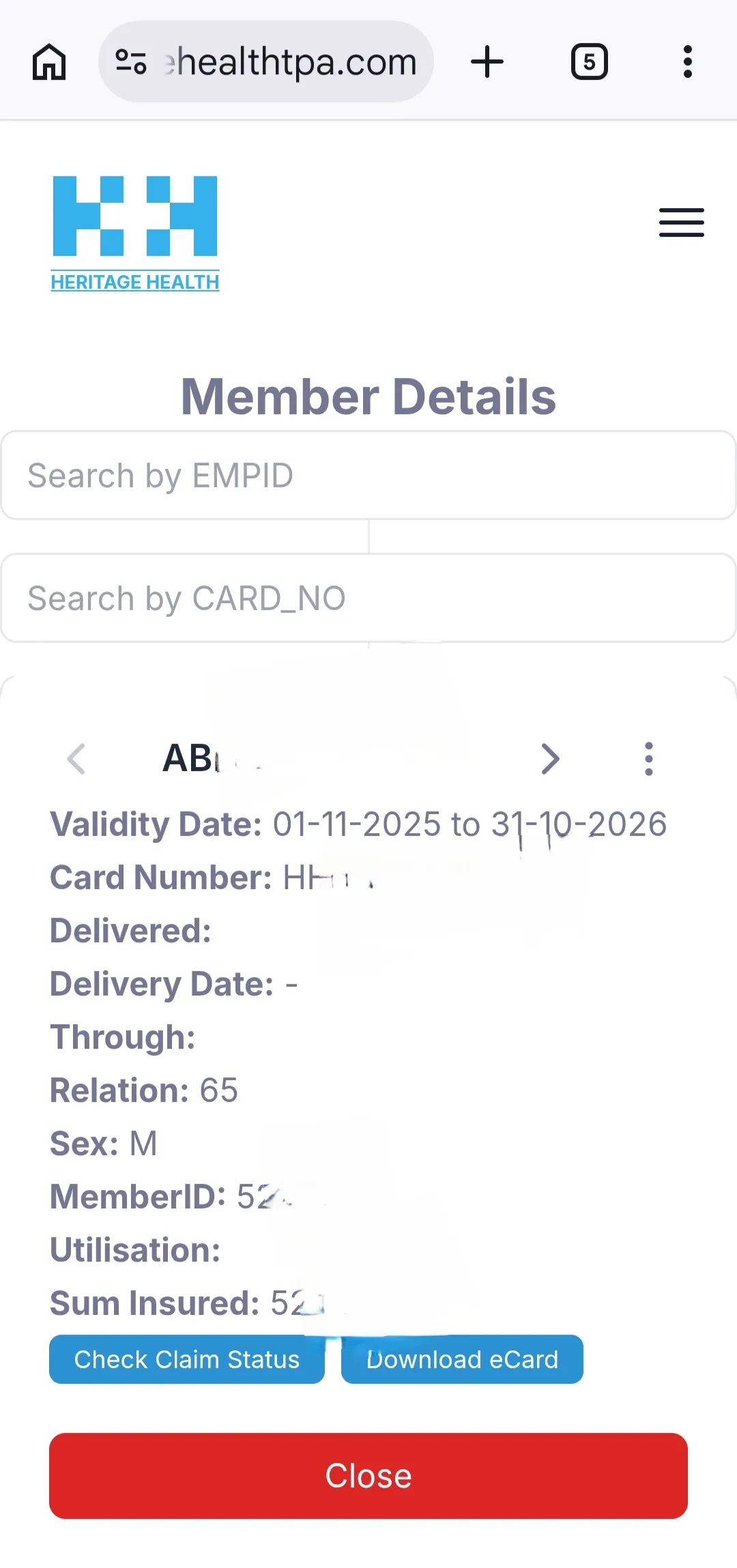View the open tabs switcher

[x=589, y=62]
